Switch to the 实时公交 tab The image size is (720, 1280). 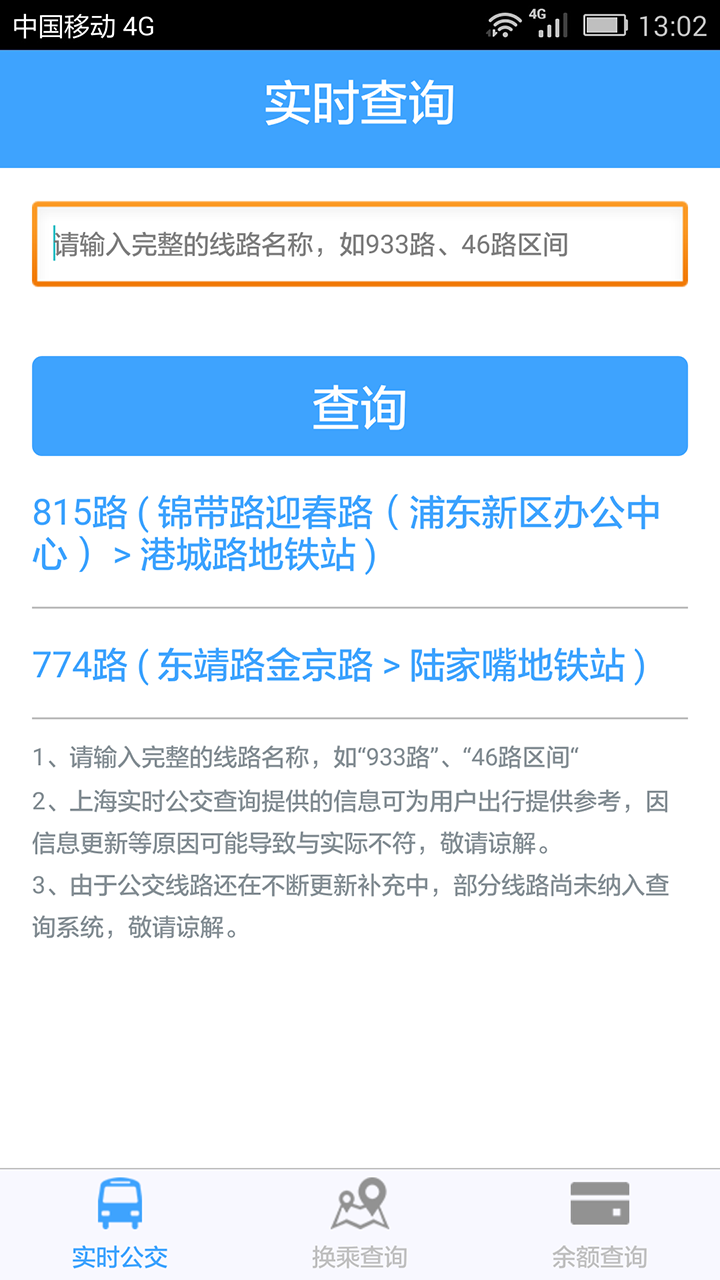pos(120,1224)
